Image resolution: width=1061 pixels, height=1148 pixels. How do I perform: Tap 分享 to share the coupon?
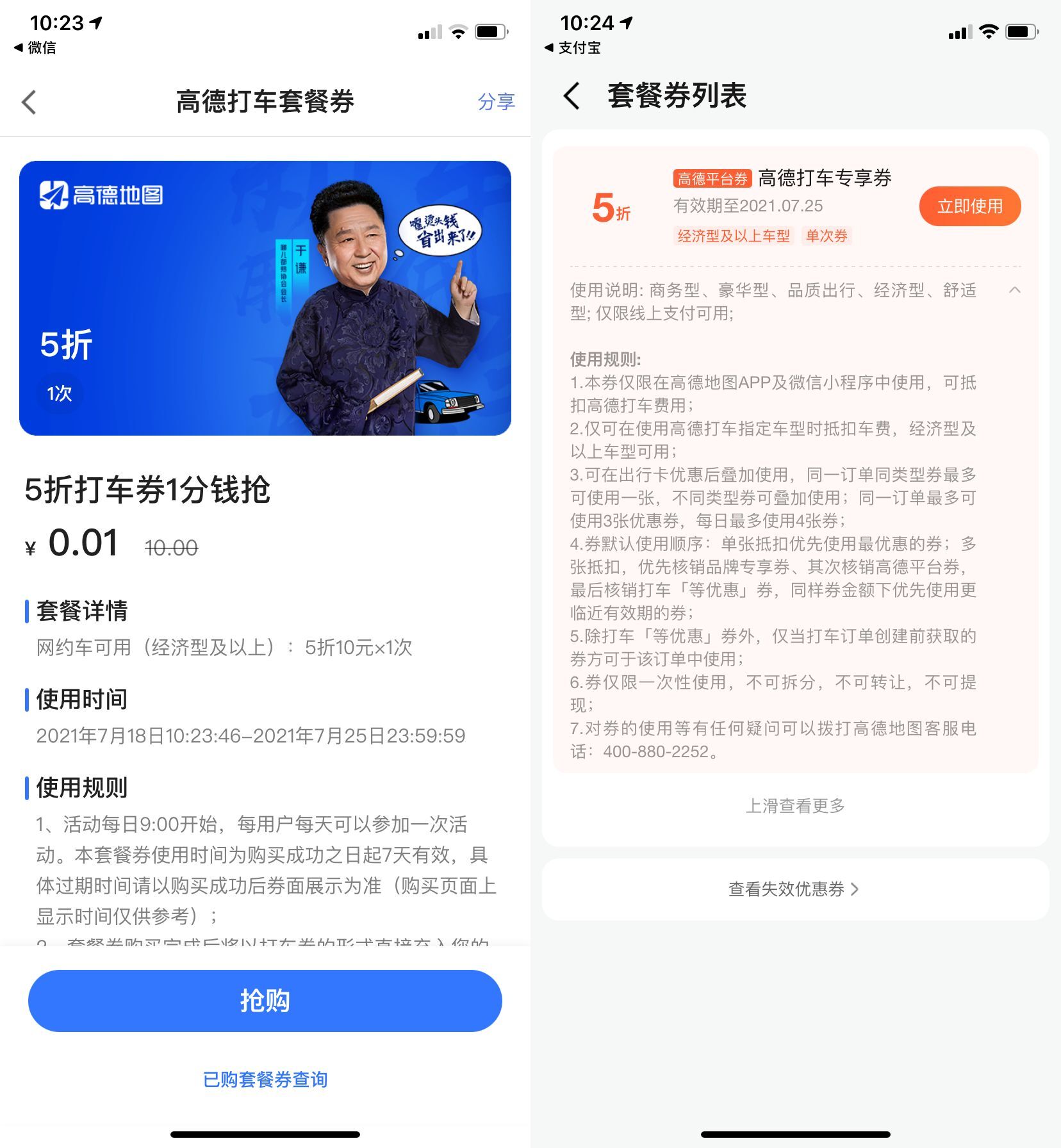(495, 101)
